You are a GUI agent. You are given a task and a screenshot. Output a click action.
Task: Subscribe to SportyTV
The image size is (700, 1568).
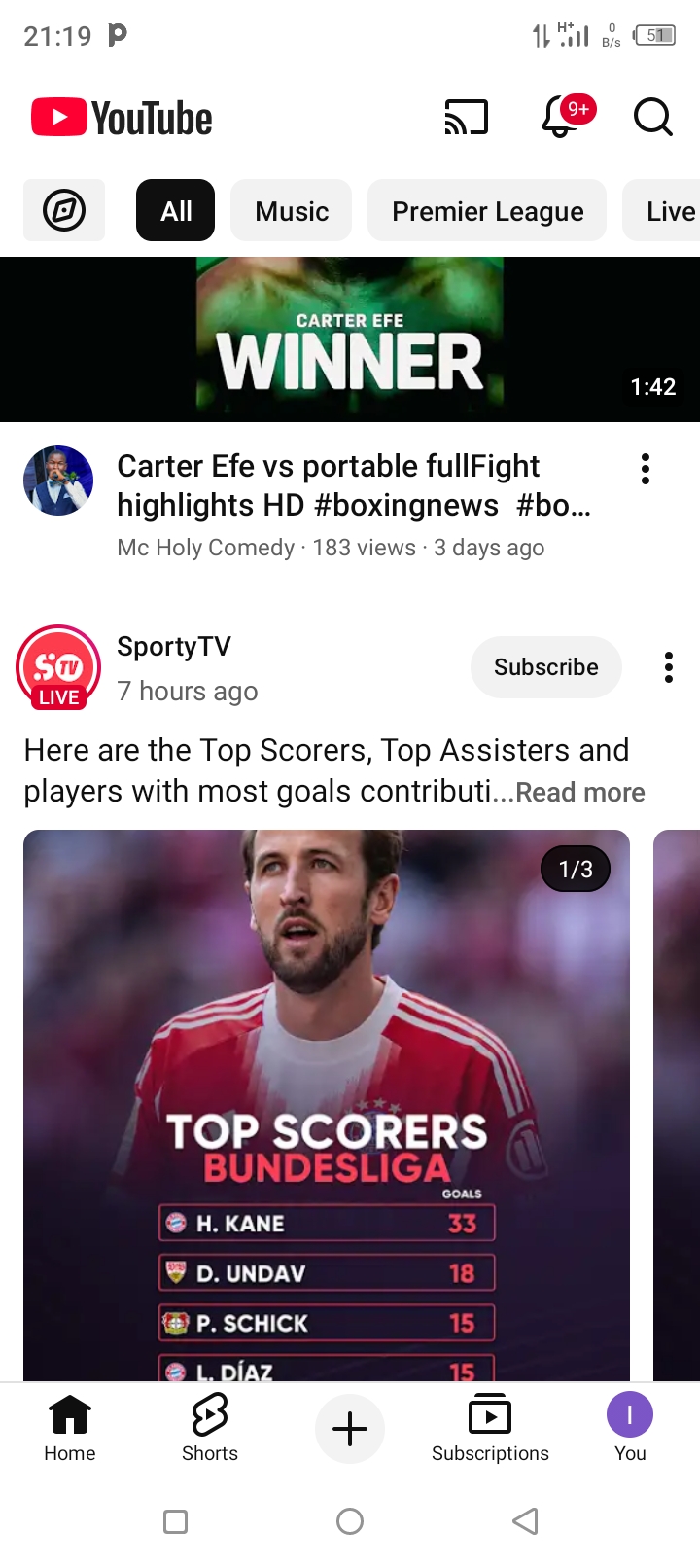(x=545, y=667)
